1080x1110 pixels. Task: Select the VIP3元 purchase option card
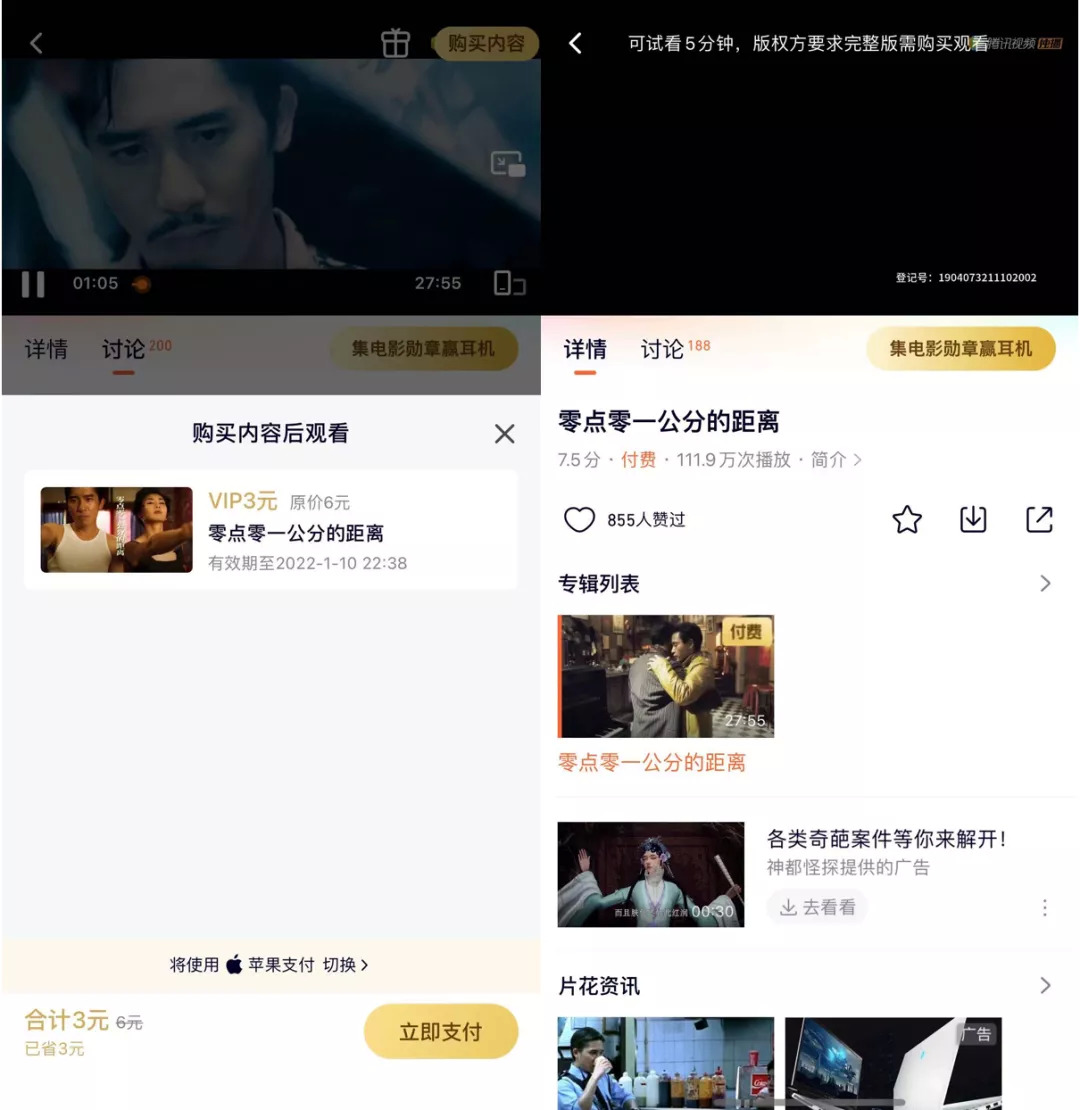[x=270, y=530]
